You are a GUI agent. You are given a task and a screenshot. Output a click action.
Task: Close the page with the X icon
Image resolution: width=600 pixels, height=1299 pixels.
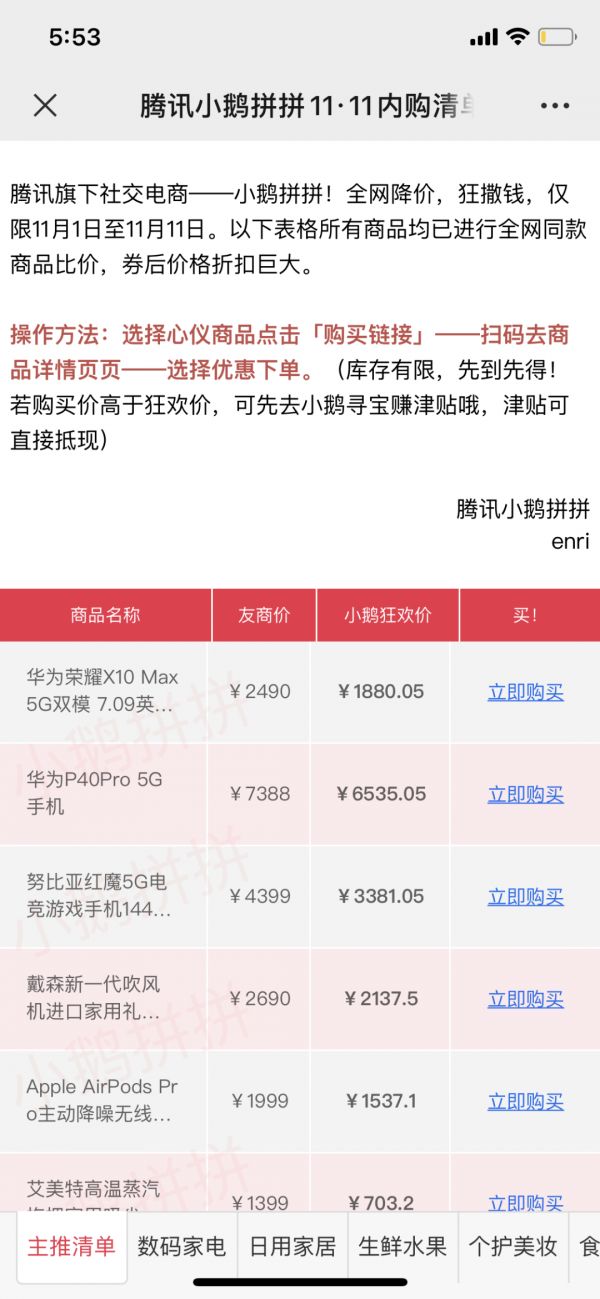click(45, 106)
